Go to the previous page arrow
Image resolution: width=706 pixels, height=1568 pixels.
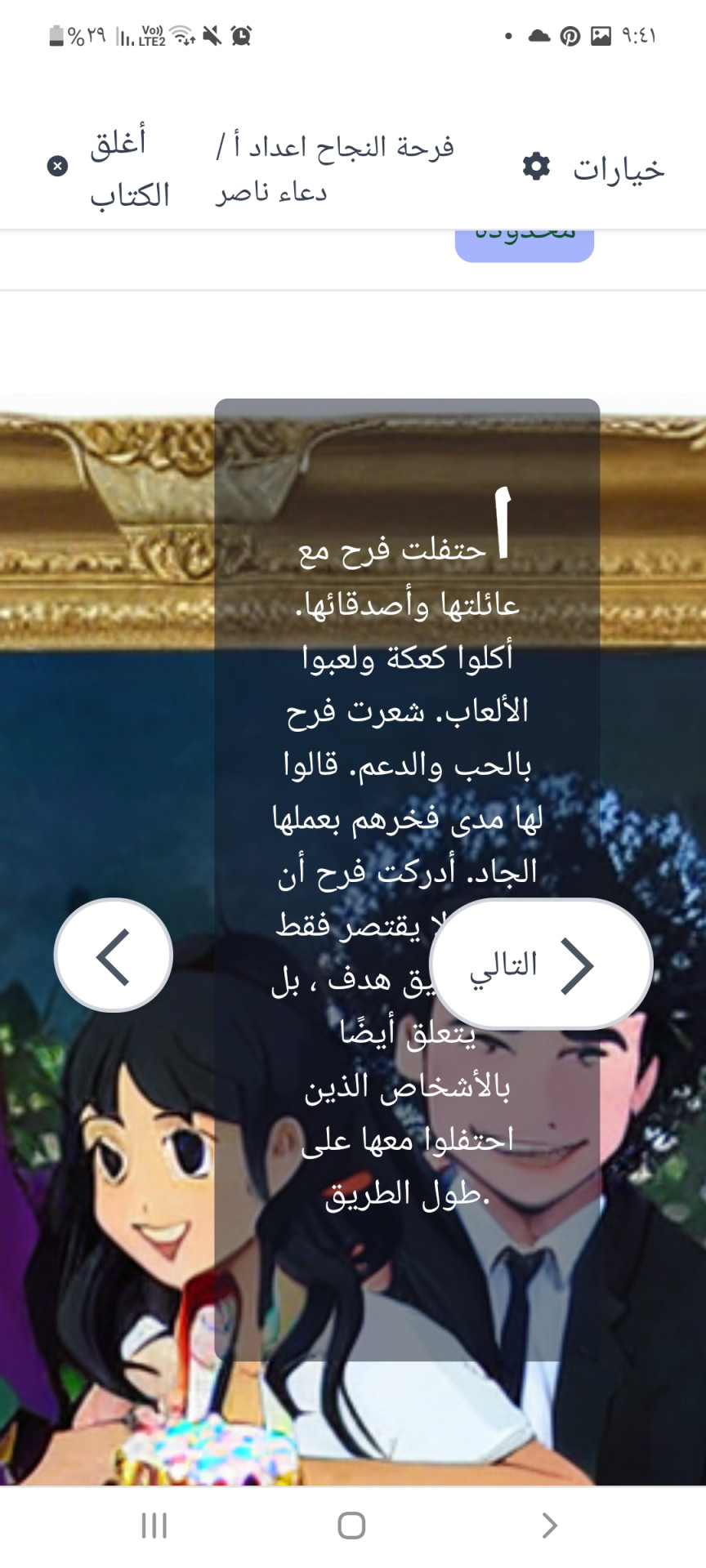(x=114, y=955)
